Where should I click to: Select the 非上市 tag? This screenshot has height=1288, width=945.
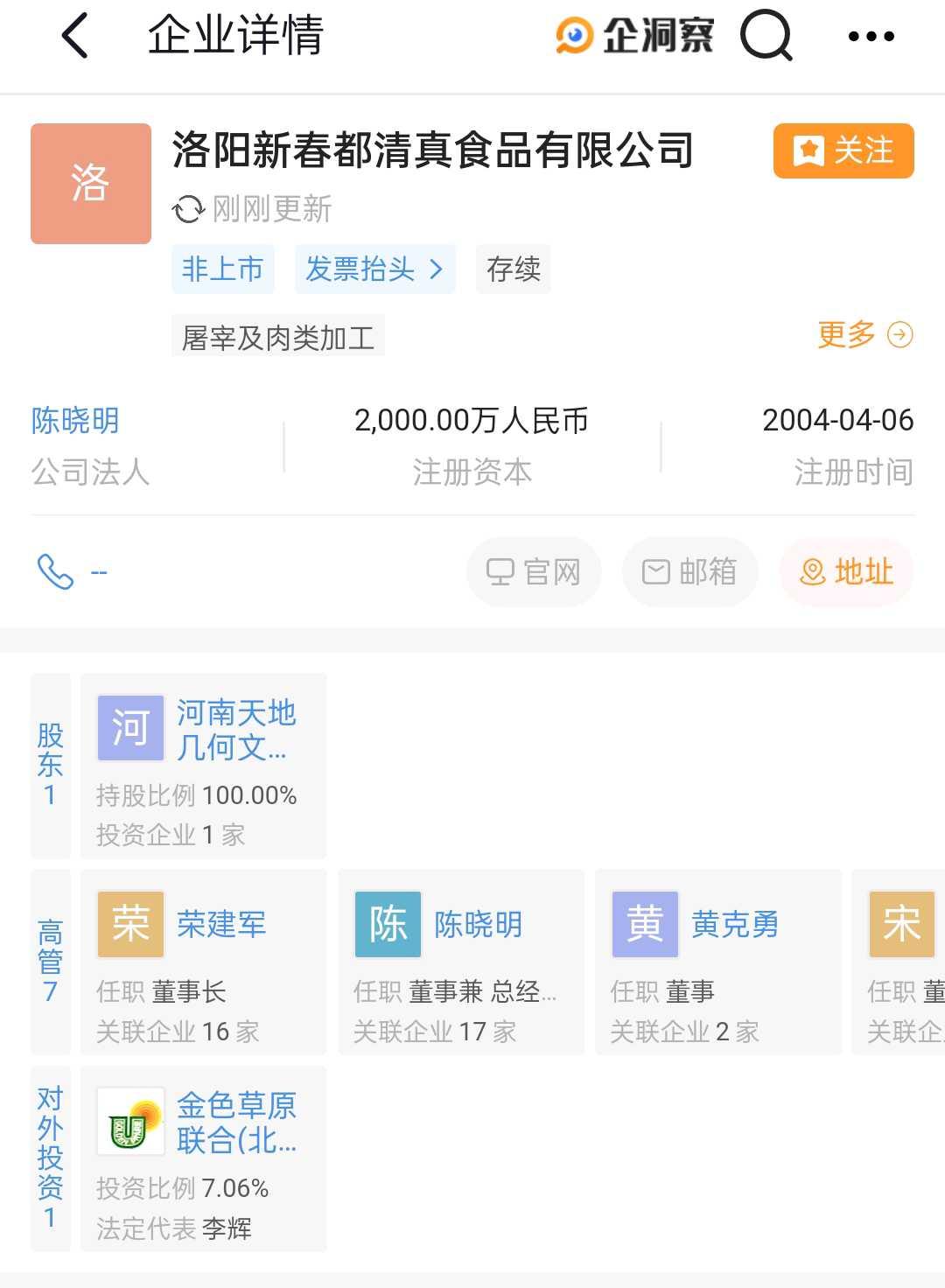(x=222, y=269)
